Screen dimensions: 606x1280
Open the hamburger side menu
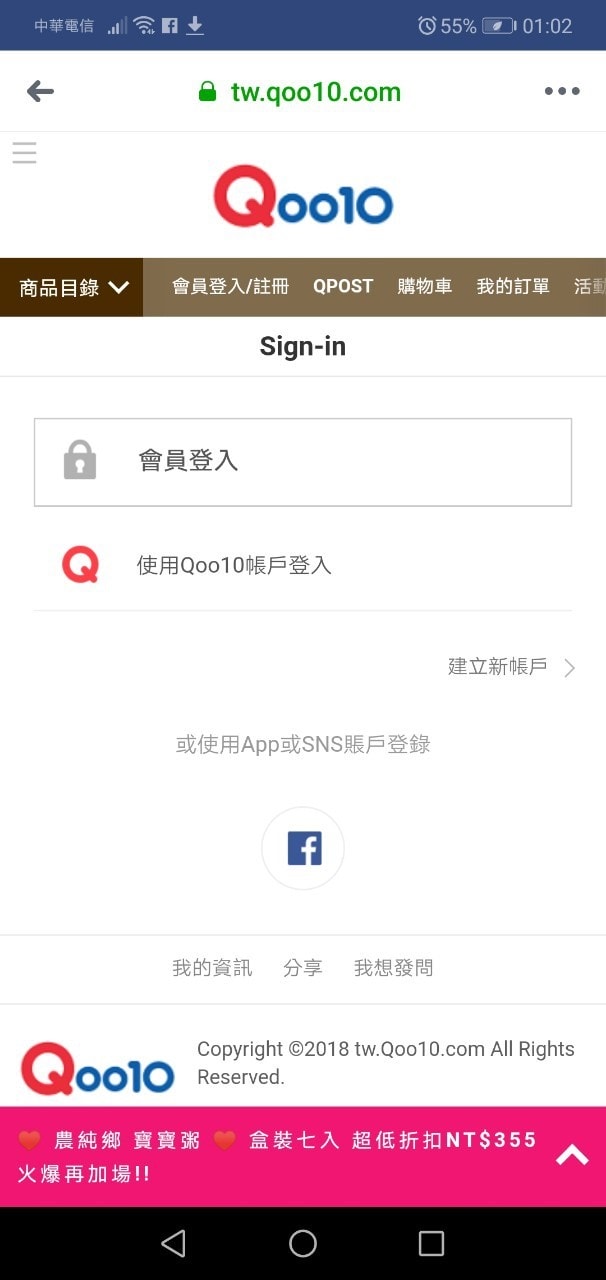(24, 152)
